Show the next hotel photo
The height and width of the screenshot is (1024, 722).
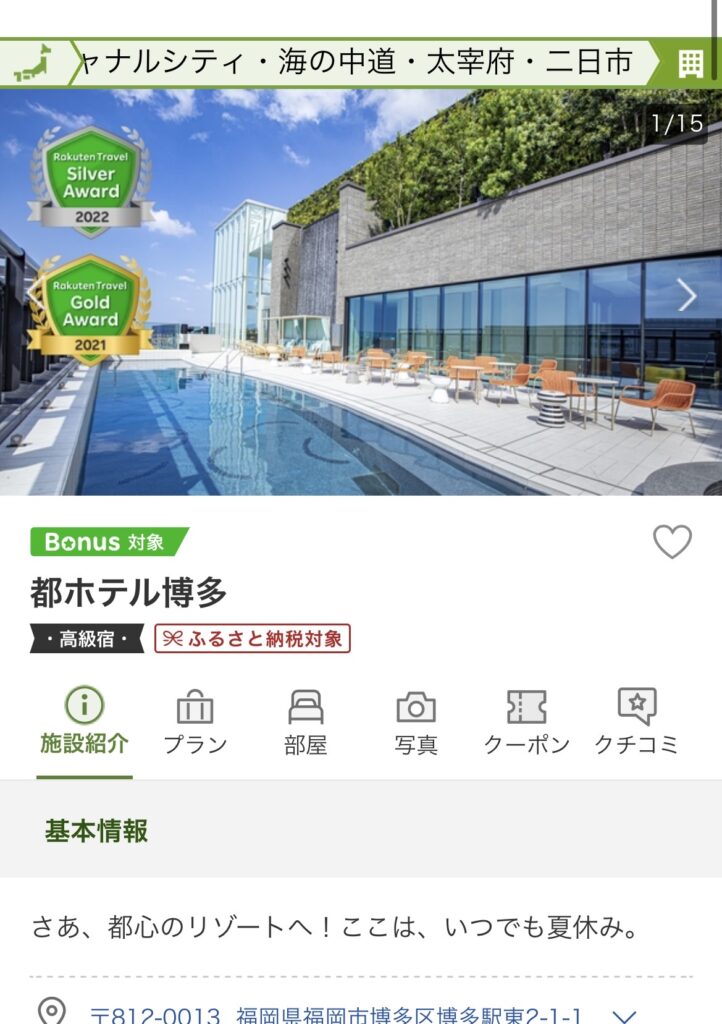coord(686,294)
